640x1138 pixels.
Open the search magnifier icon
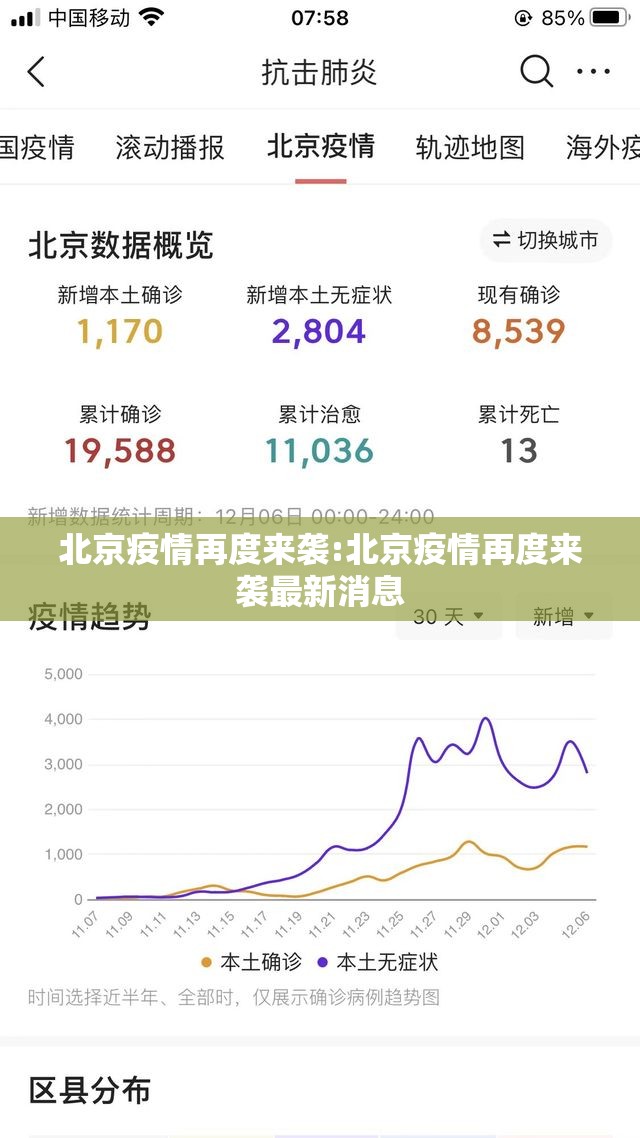pos(536,71)
